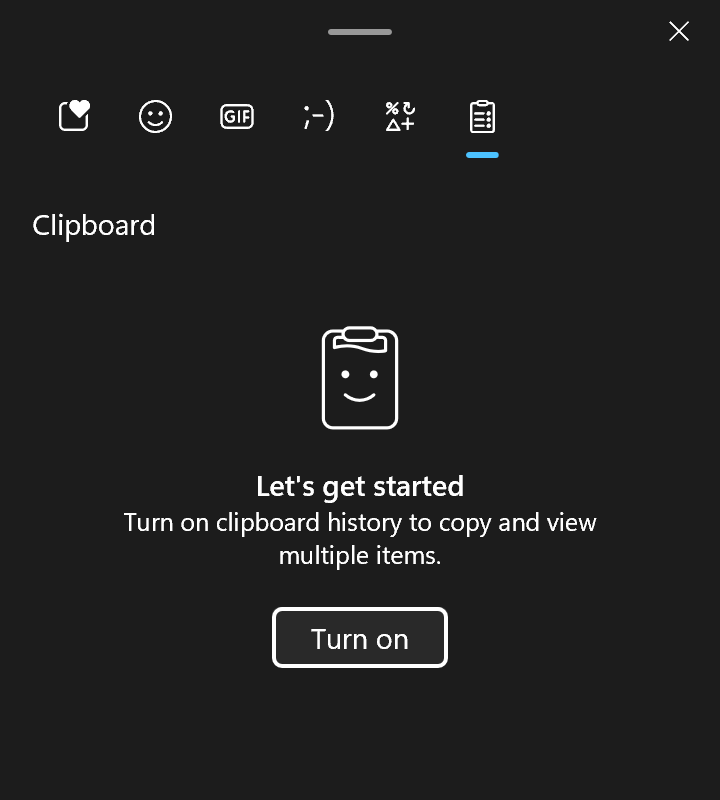Select the symbols tab
The width and height of the screenshot is (720, 800).
tap(400, 117)
